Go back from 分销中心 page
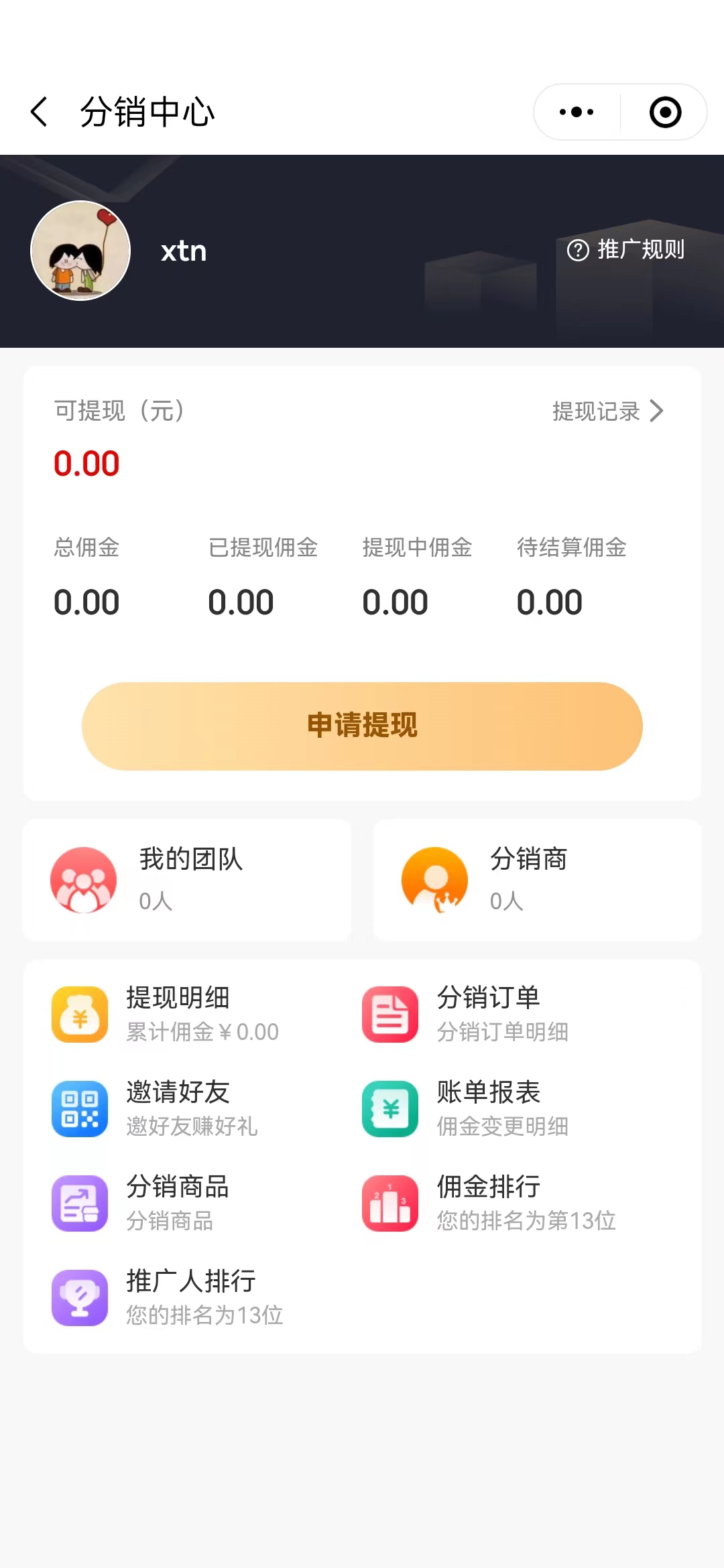This screenshot has height=1568, width=724. [x=40, y=111]
